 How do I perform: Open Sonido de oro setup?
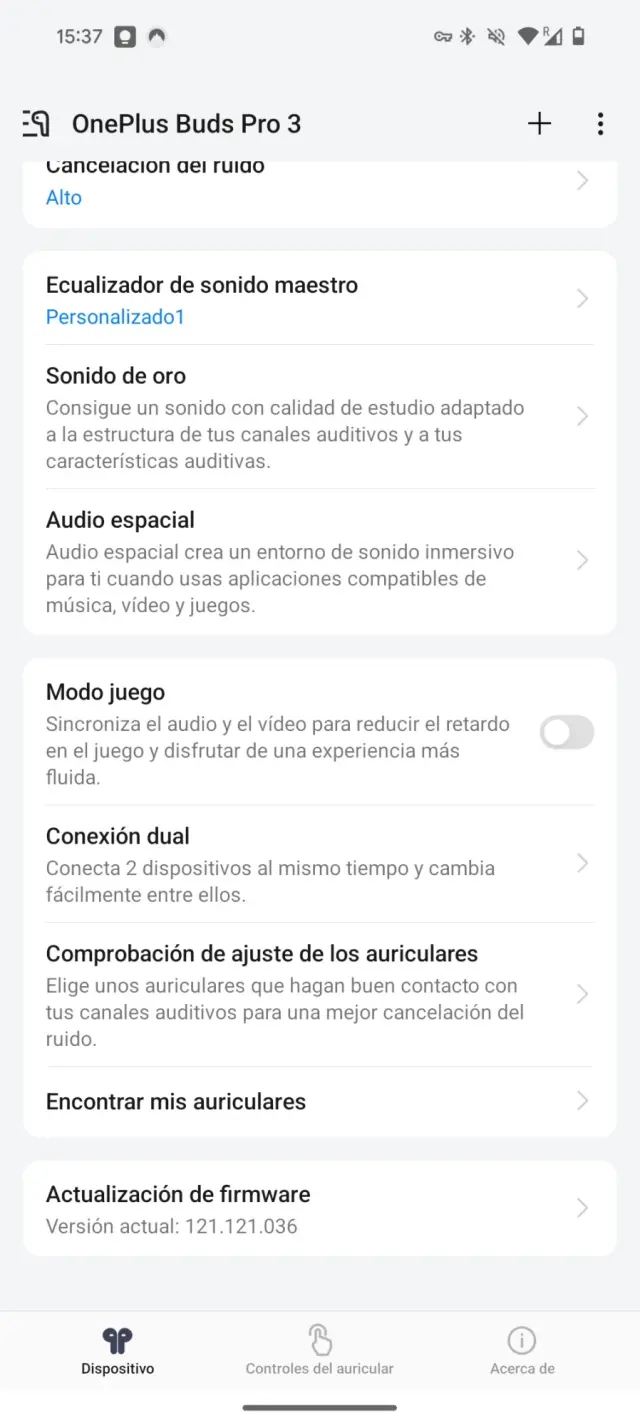[x=319, y=417]
